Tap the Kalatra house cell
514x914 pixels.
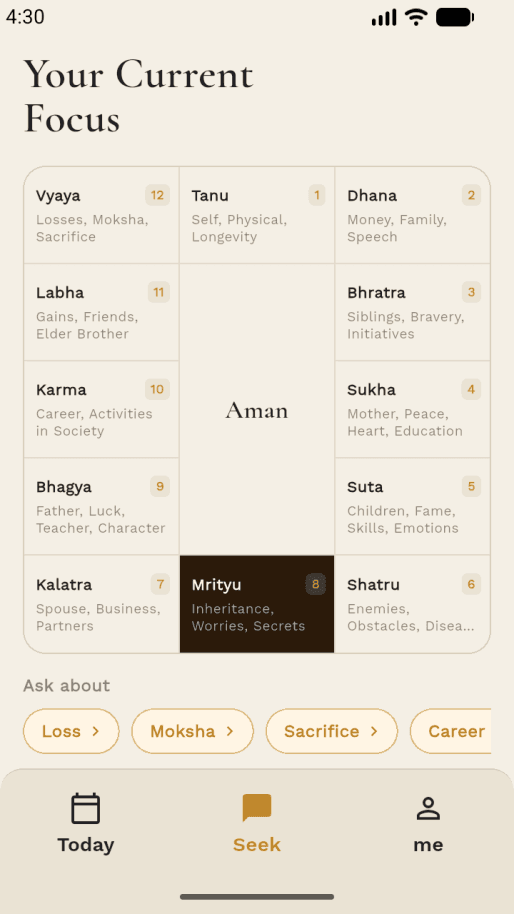[101, 604]
